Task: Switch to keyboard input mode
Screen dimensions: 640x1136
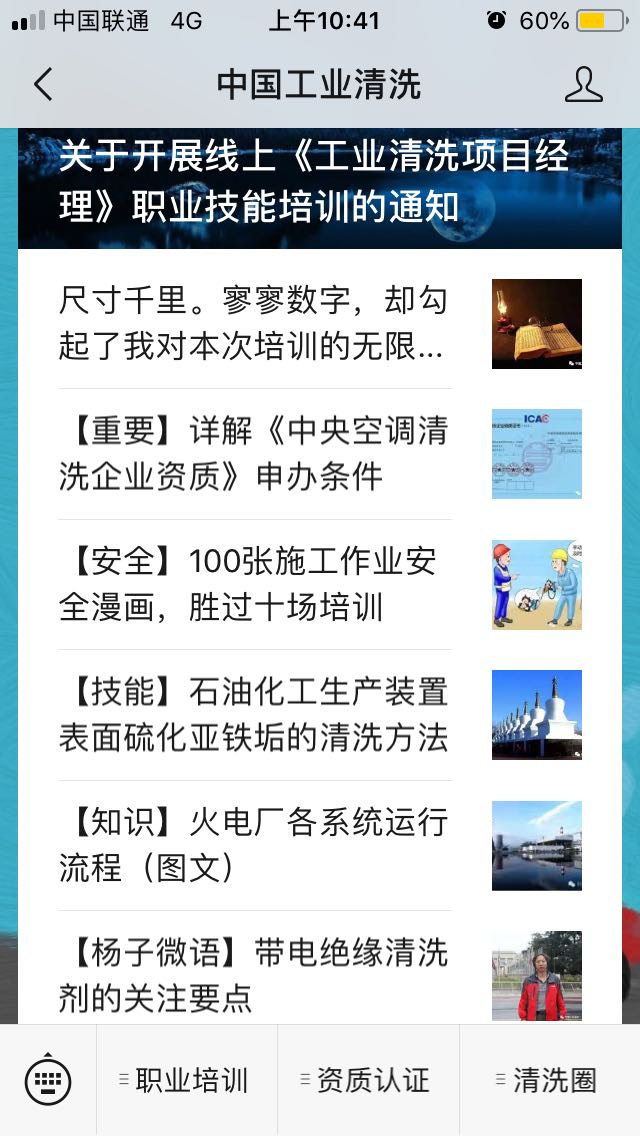Action: 48,1080
